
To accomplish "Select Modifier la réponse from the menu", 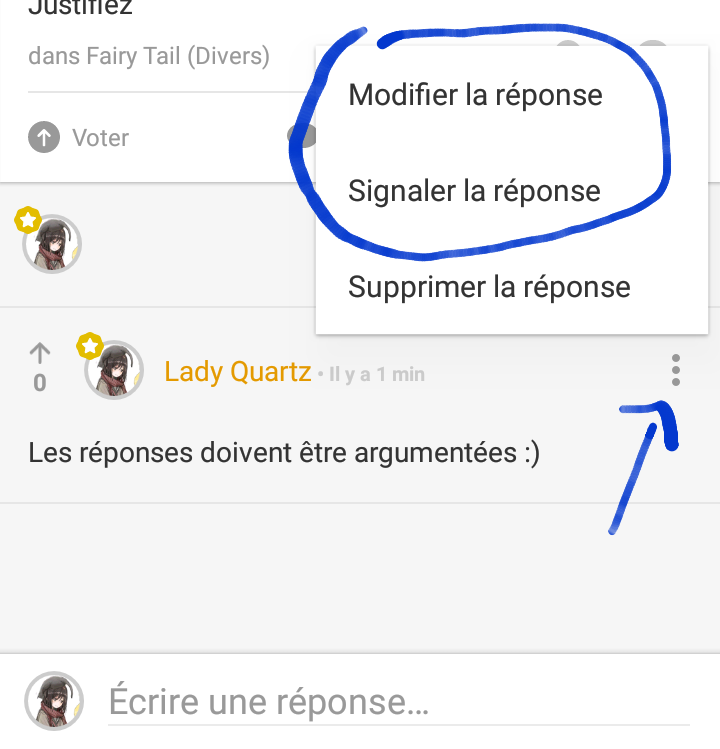I will point(474,95).
